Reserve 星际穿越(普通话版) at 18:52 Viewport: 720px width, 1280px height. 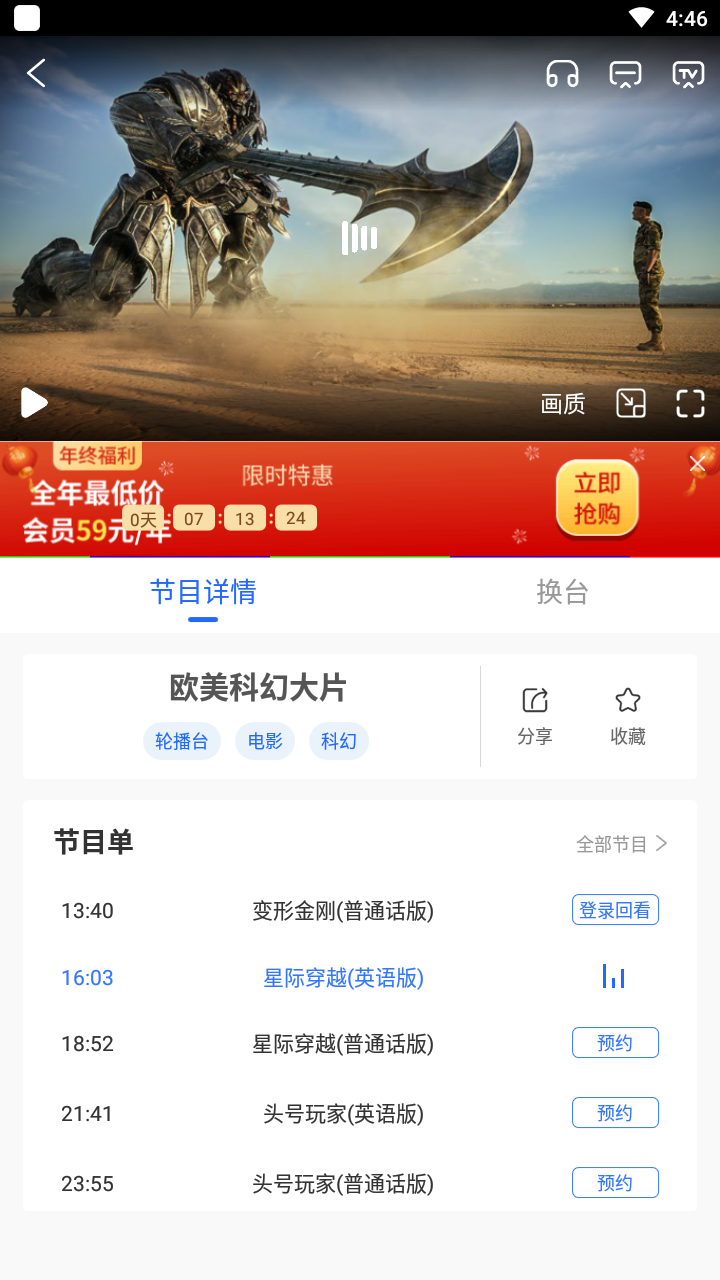615,1043
